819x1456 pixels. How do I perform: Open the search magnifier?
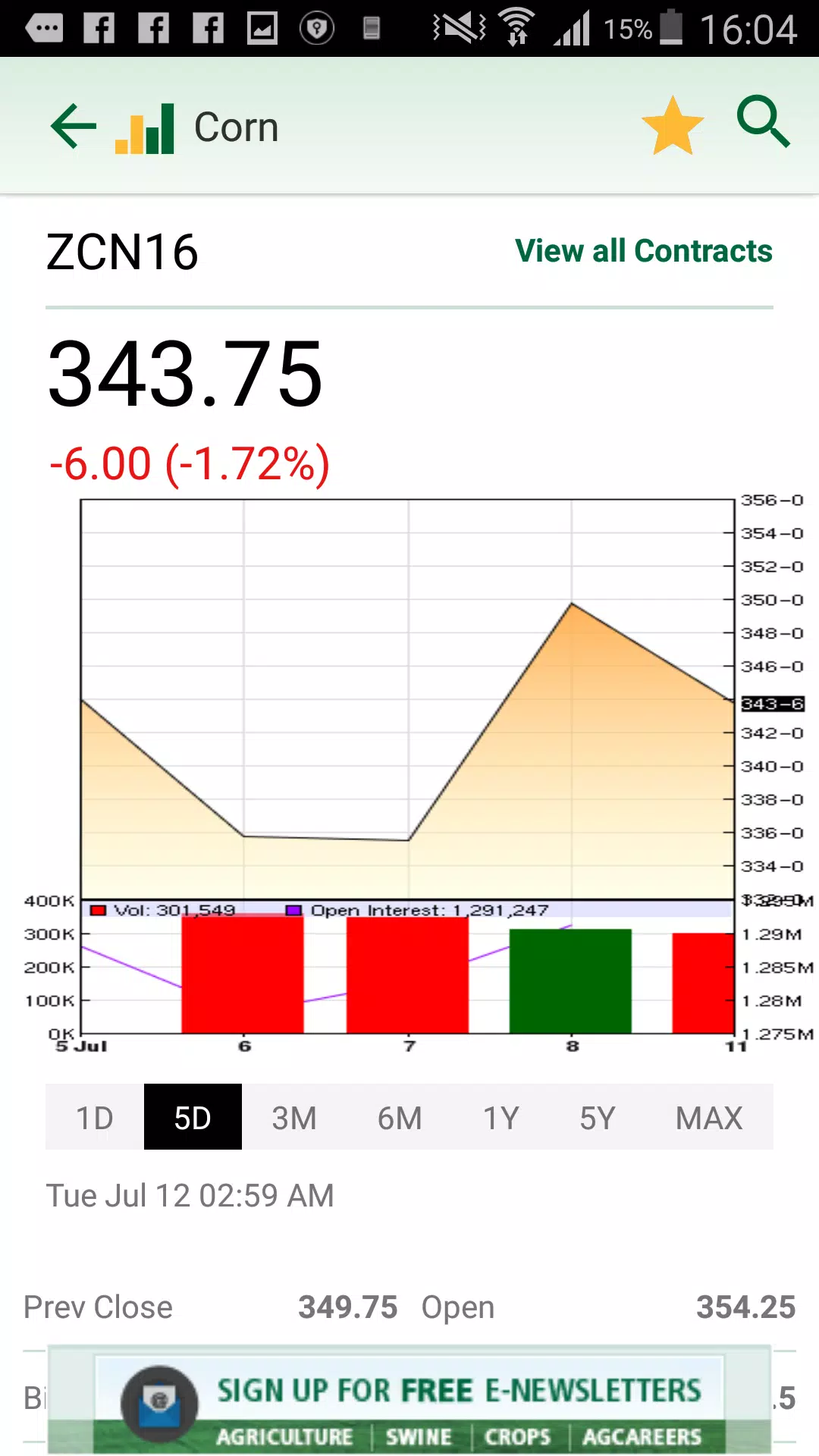(x=764, y=121)
